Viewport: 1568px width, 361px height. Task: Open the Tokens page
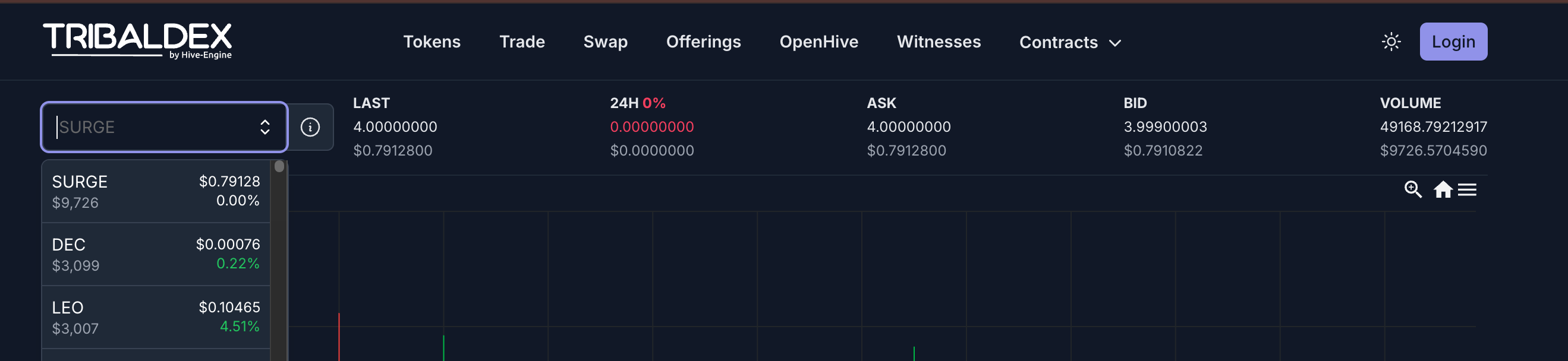[432, 42]
